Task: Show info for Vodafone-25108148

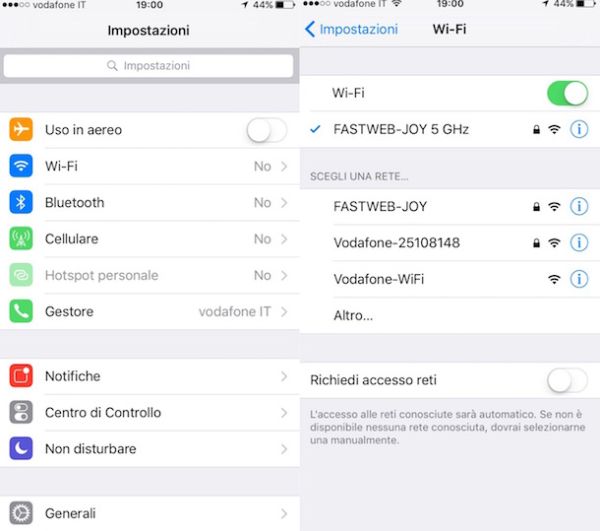Action: coord(579,243)
